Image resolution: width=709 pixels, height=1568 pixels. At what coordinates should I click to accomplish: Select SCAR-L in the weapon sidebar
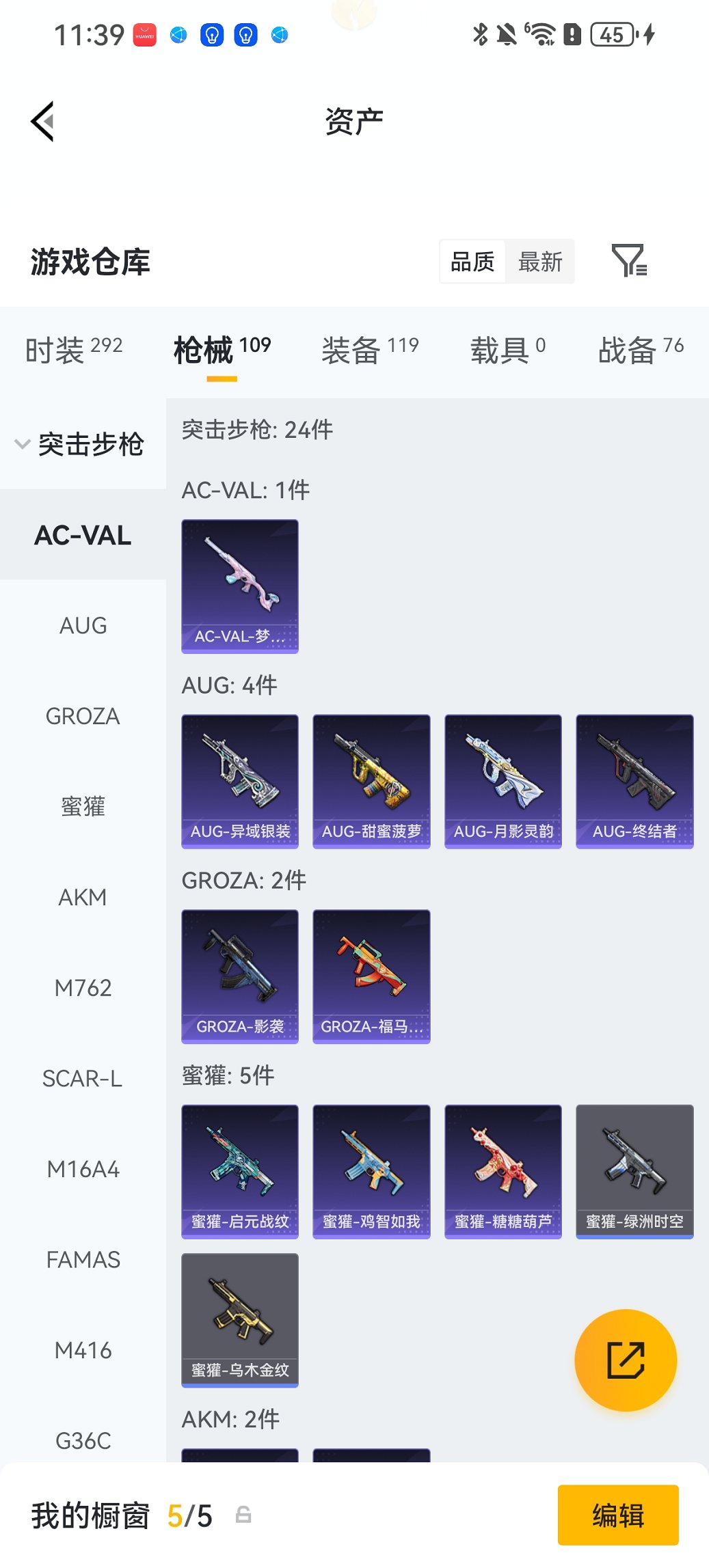pos(83,1079)
